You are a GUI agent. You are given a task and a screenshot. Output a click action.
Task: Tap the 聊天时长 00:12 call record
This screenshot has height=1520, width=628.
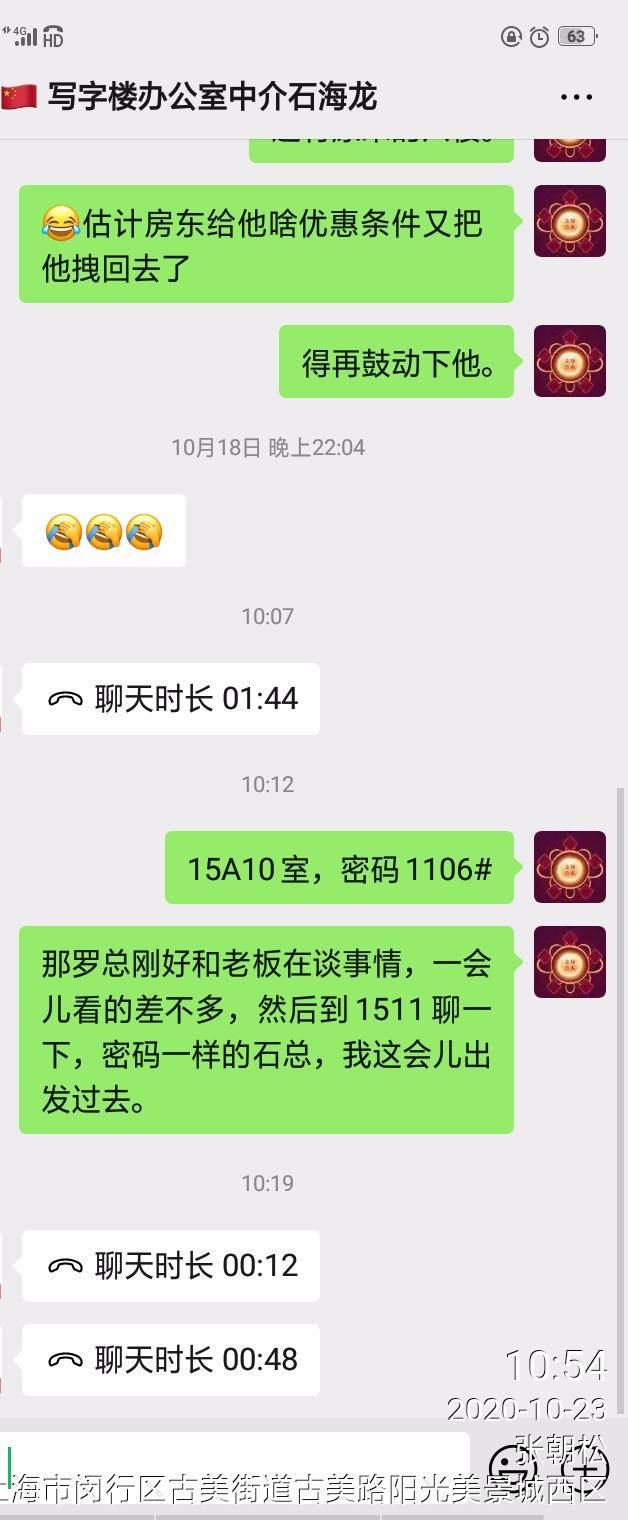[x=171, y=1266]
